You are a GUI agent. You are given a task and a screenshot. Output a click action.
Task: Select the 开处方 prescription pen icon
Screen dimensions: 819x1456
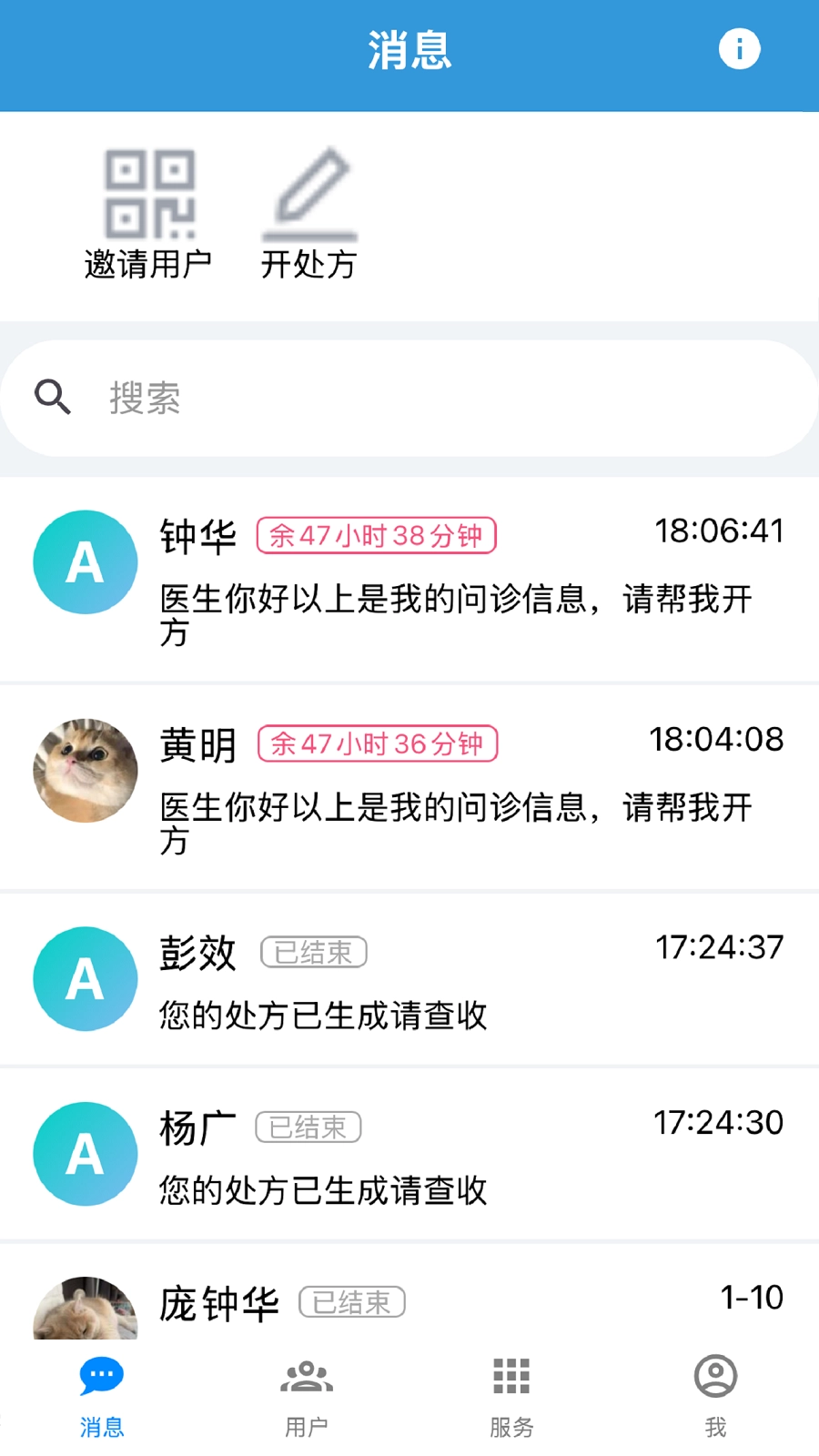[310, 191]
